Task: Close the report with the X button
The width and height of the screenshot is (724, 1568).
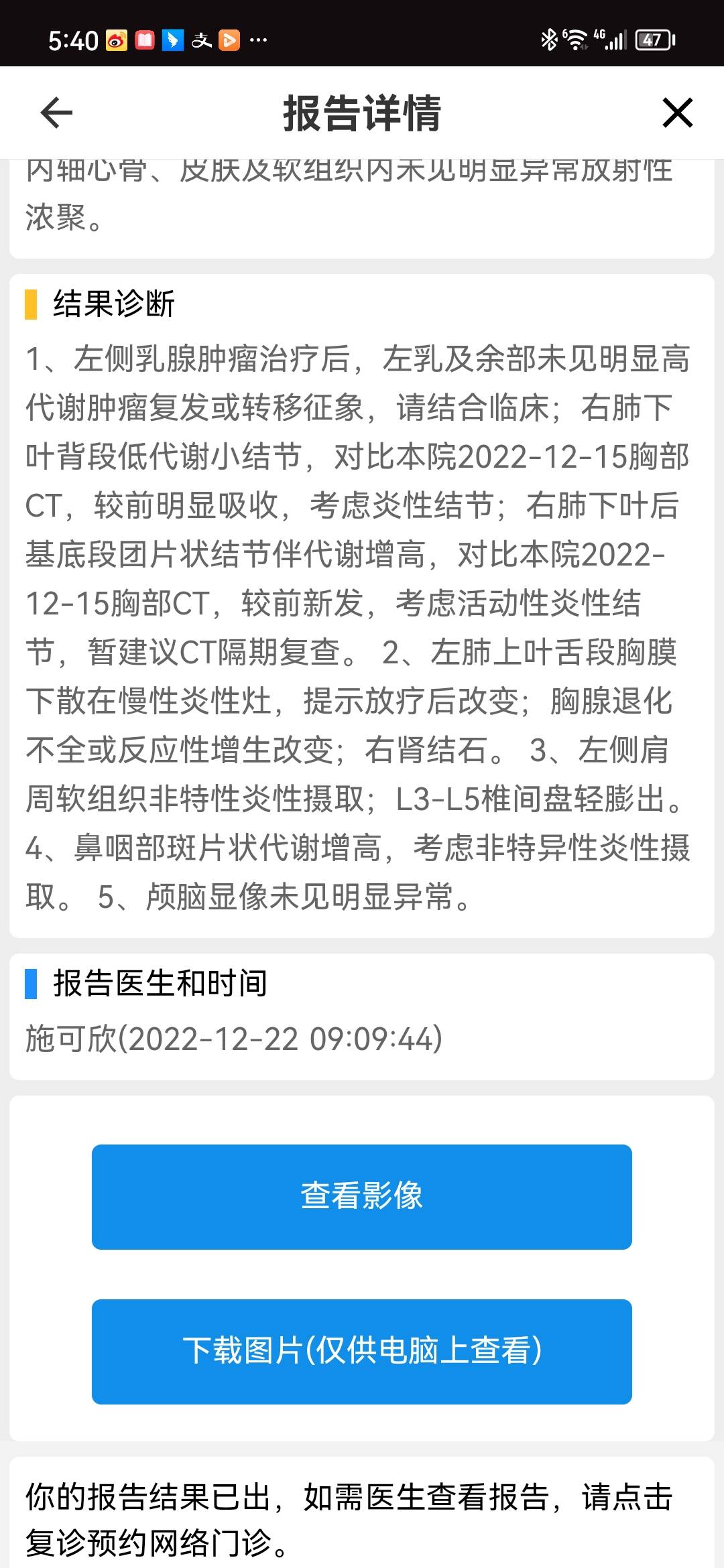Action: click(x=677, y=113)
